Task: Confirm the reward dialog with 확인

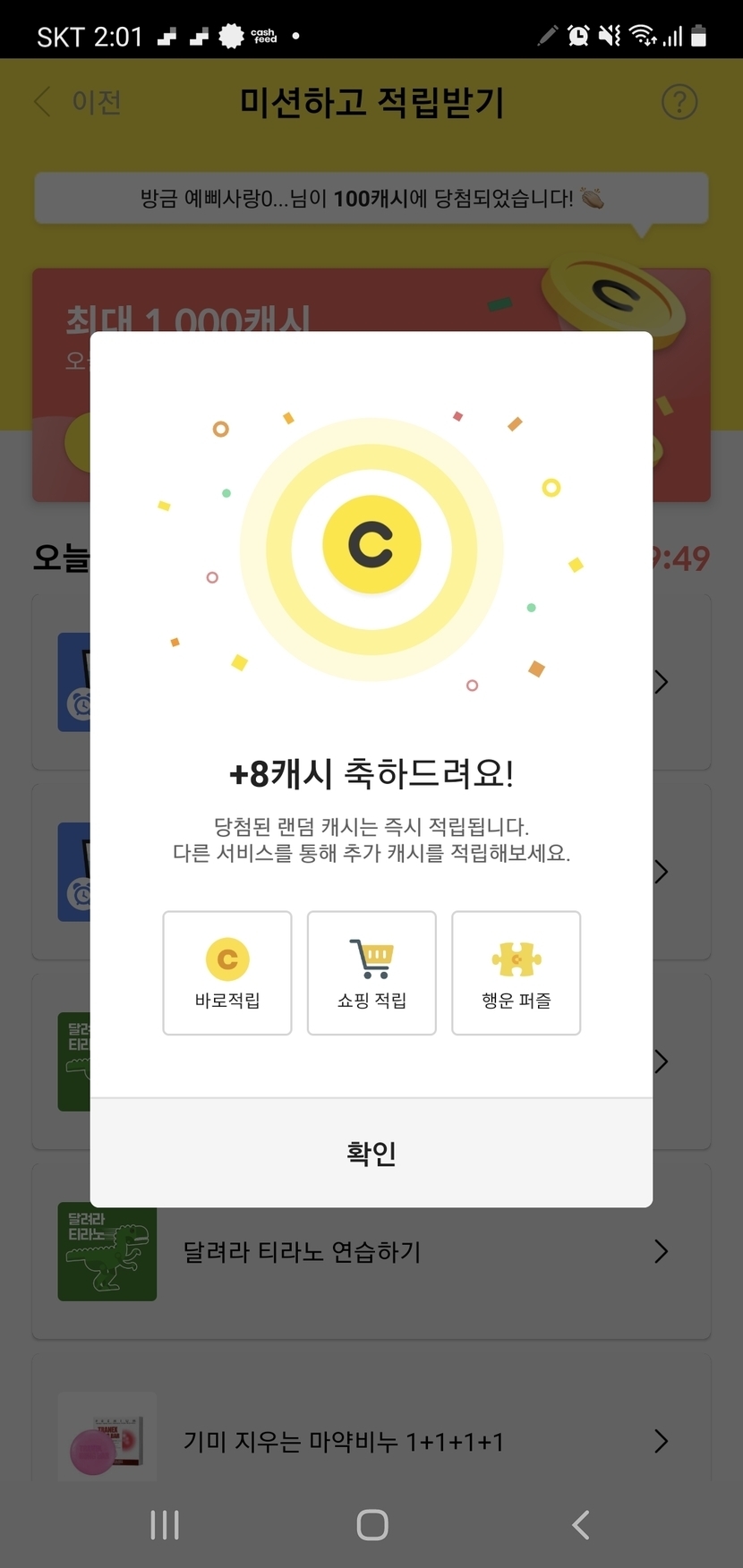Action: tap(371, 1153)
